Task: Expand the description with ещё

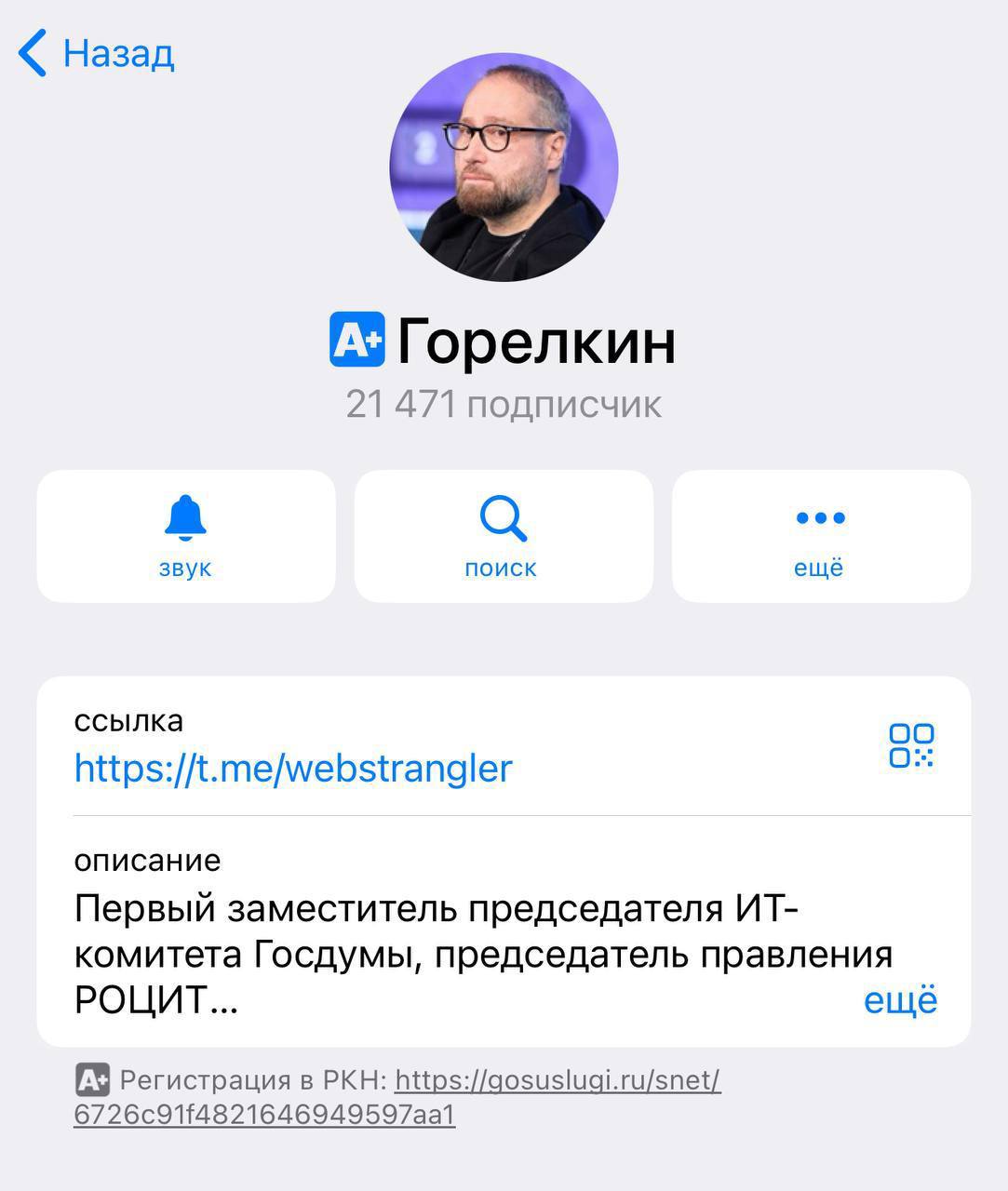Action: pos(900,1000)
